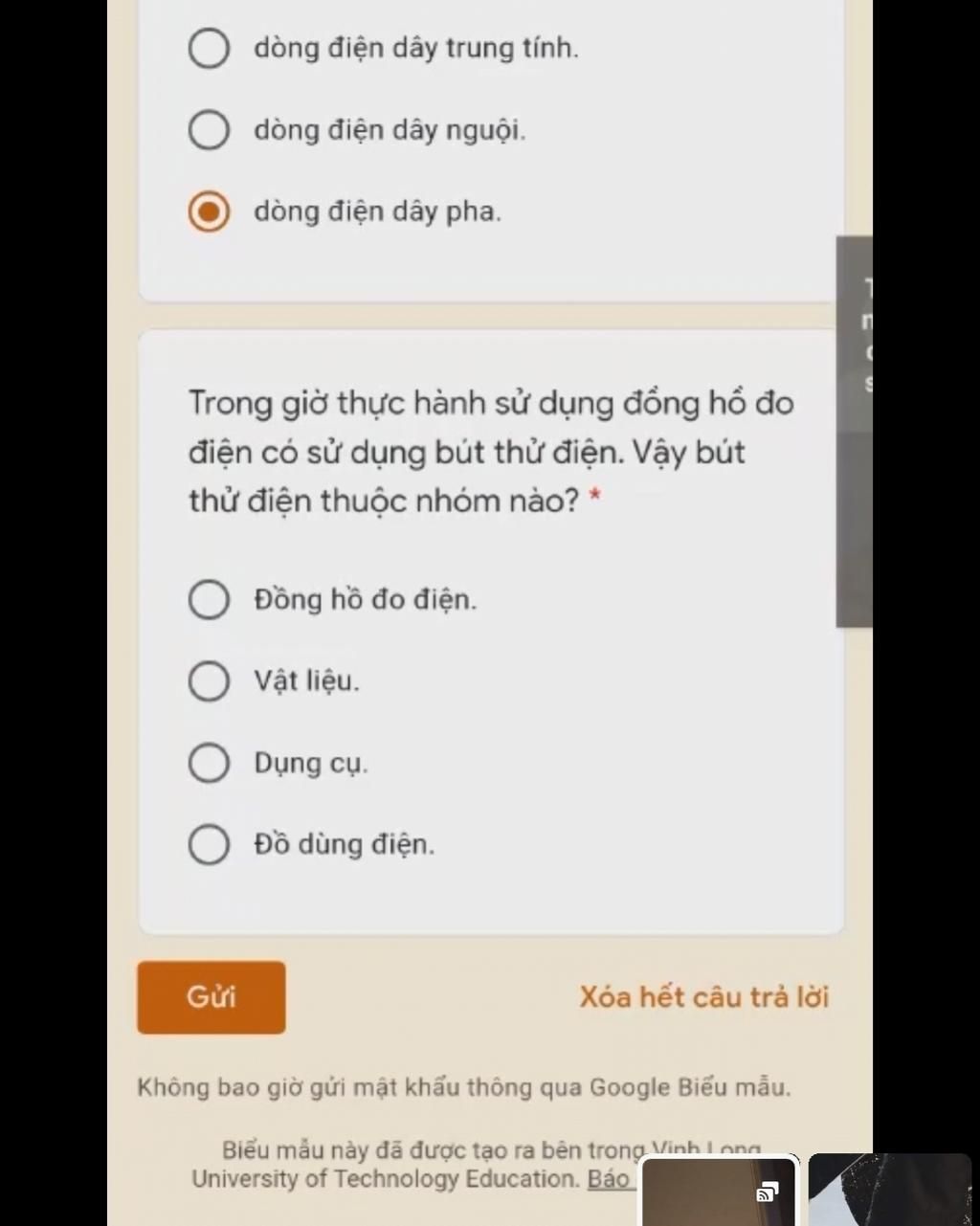Select 'Đồng hồ đo điện' answer

[209, 600]
